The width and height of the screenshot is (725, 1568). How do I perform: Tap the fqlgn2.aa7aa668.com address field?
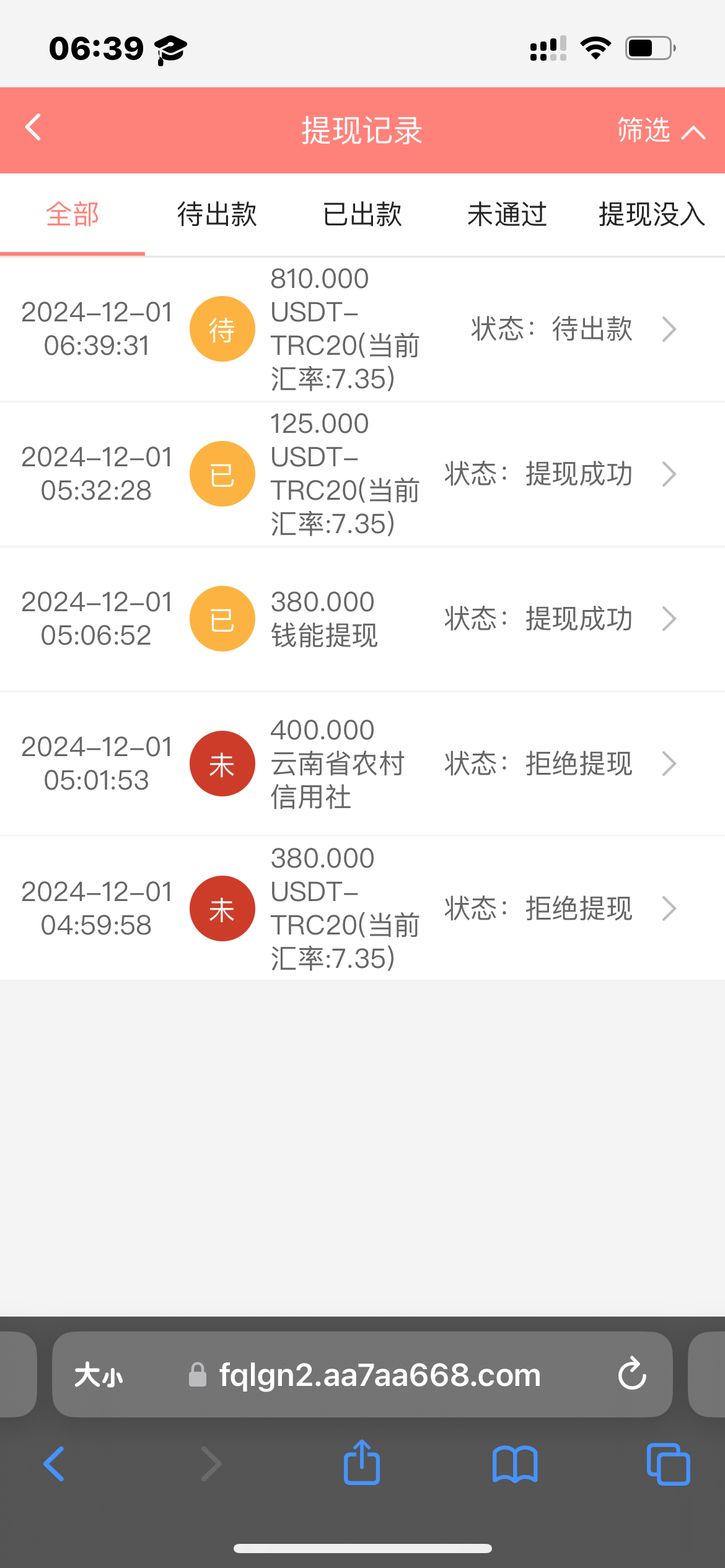tap(379, 1375)
